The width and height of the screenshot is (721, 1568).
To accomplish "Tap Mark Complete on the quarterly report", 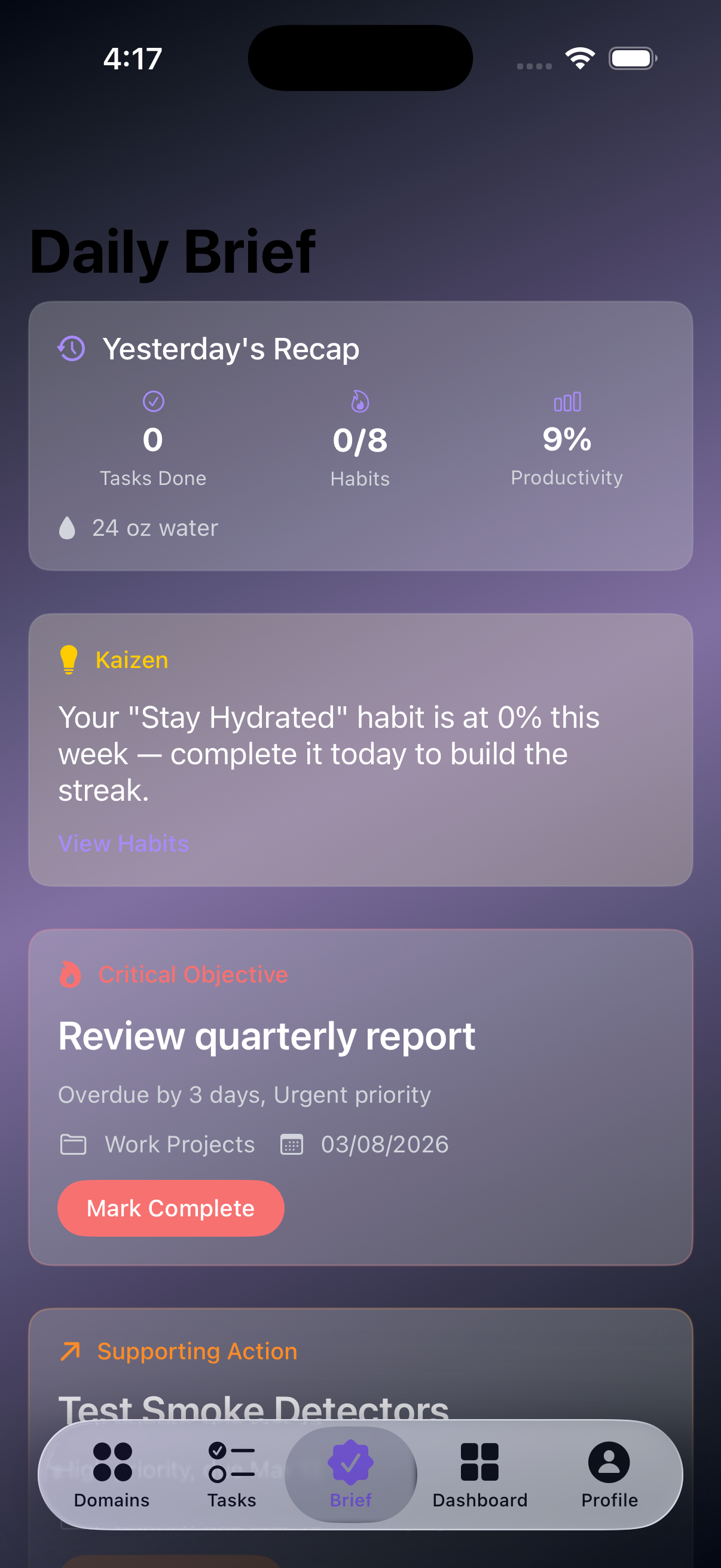I will tap(170, 1207).
